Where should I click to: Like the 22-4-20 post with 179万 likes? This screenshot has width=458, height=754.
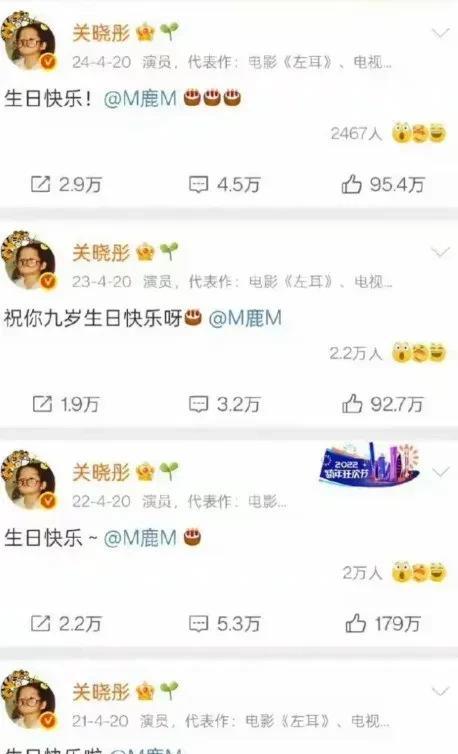click(x=383, y=624)
